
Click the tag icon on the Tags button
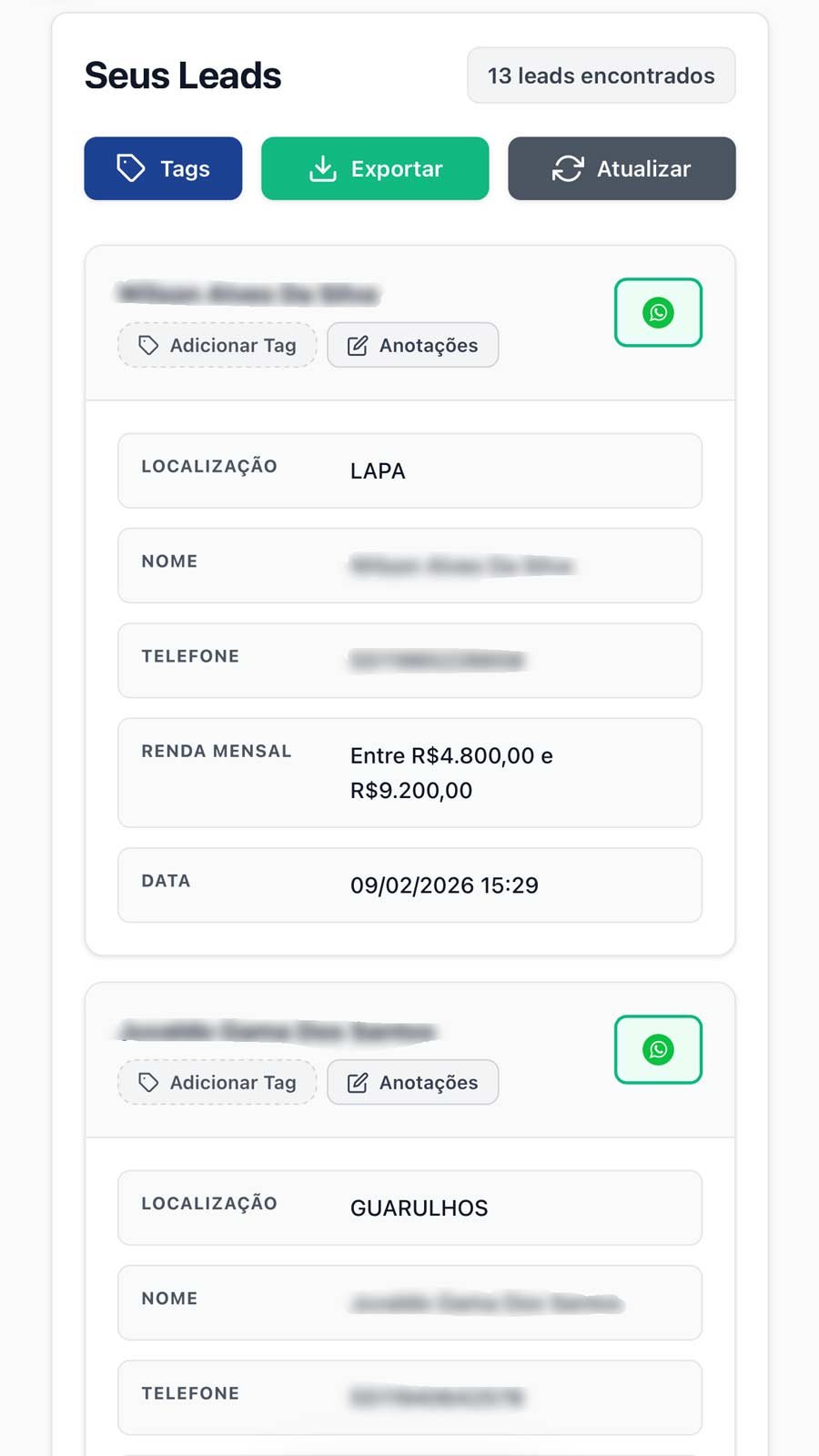131,167
